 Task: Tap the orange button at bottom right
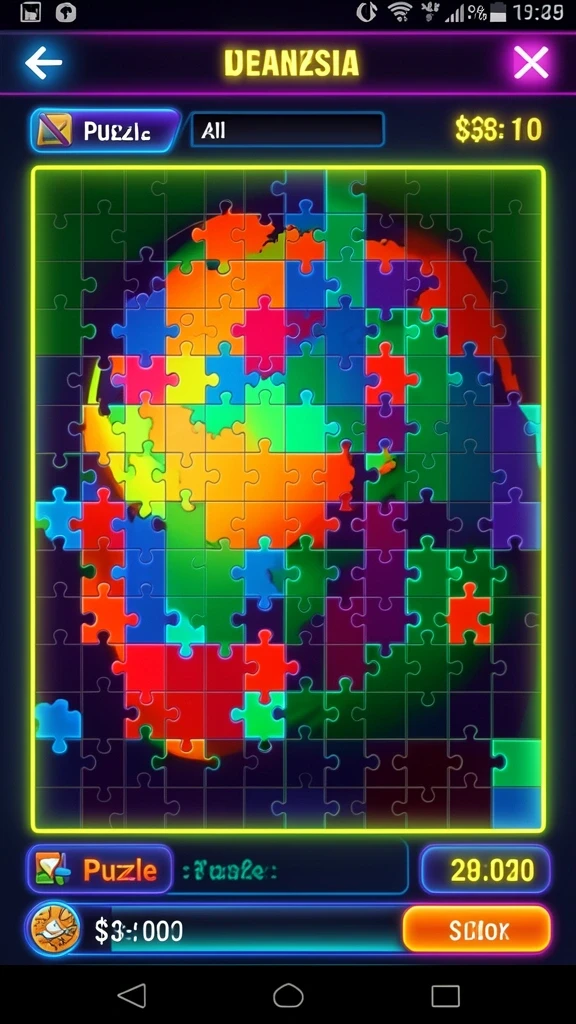click(477, 929)
